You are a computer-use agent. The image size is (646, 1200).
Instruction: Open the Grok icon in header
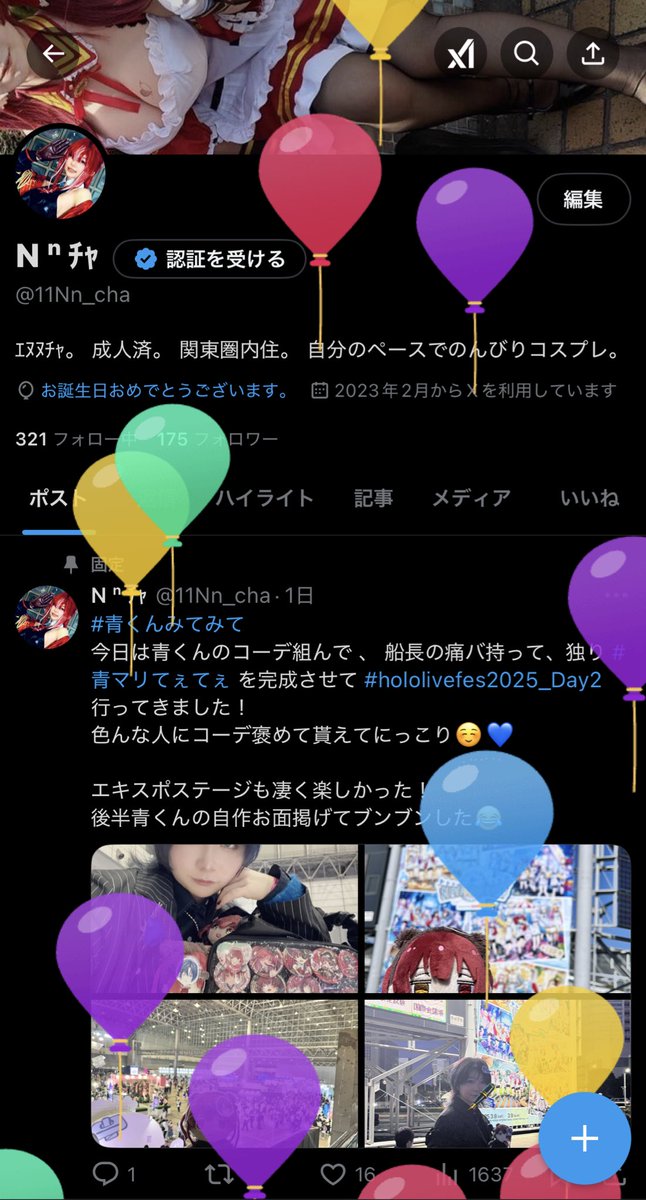pyautogui.click(x=460, y=54)
